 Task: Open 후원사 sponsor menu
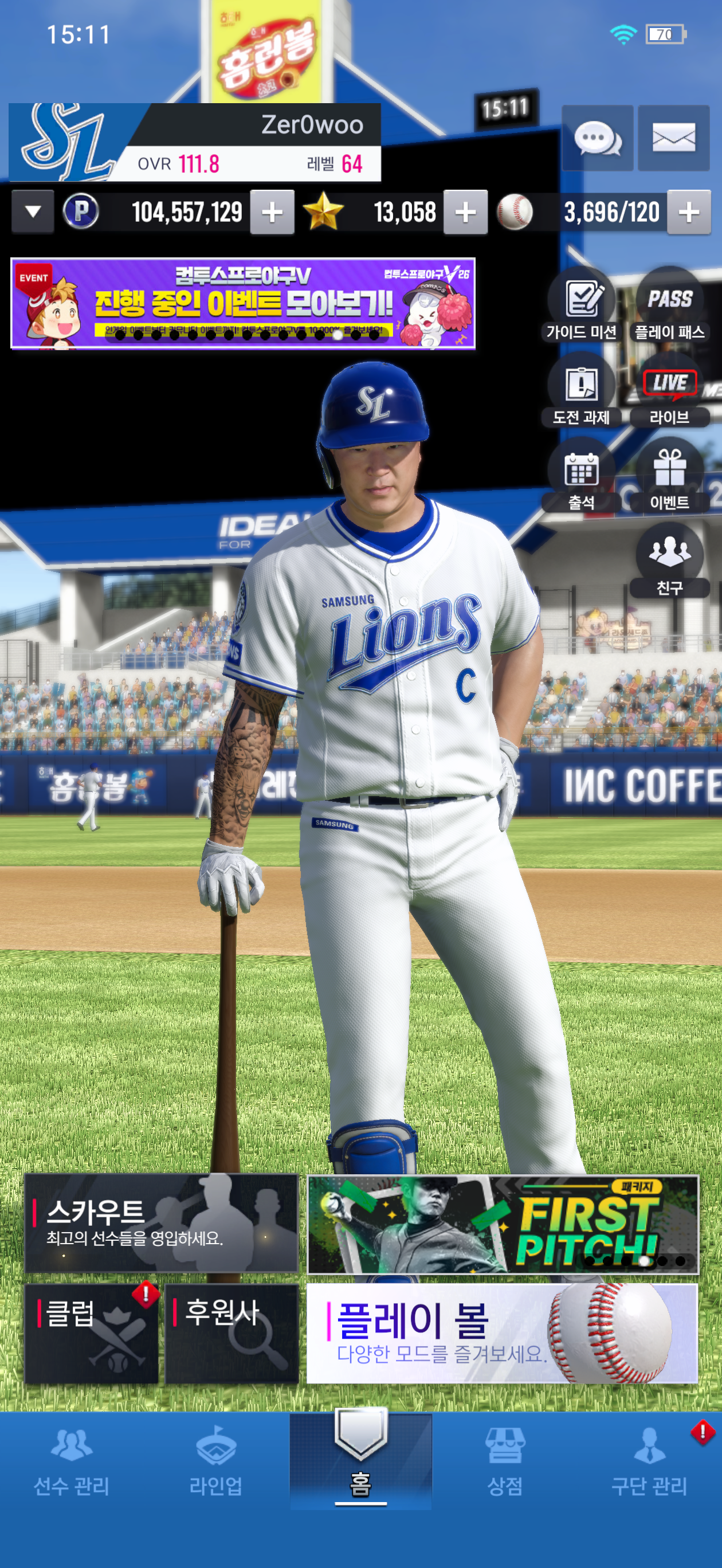point(231,1333)
